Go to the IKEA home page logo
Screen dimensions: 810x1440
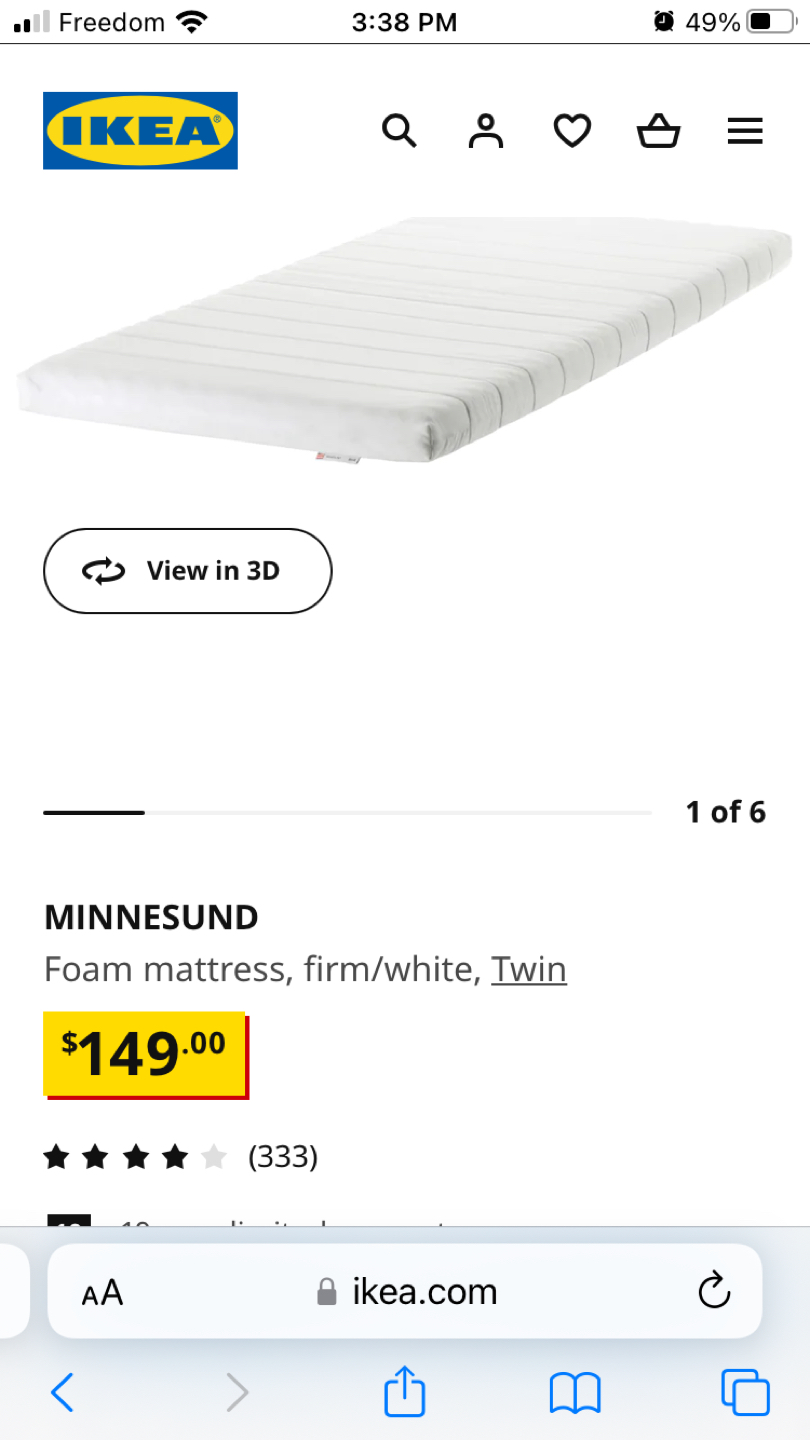tap(140, 131)
